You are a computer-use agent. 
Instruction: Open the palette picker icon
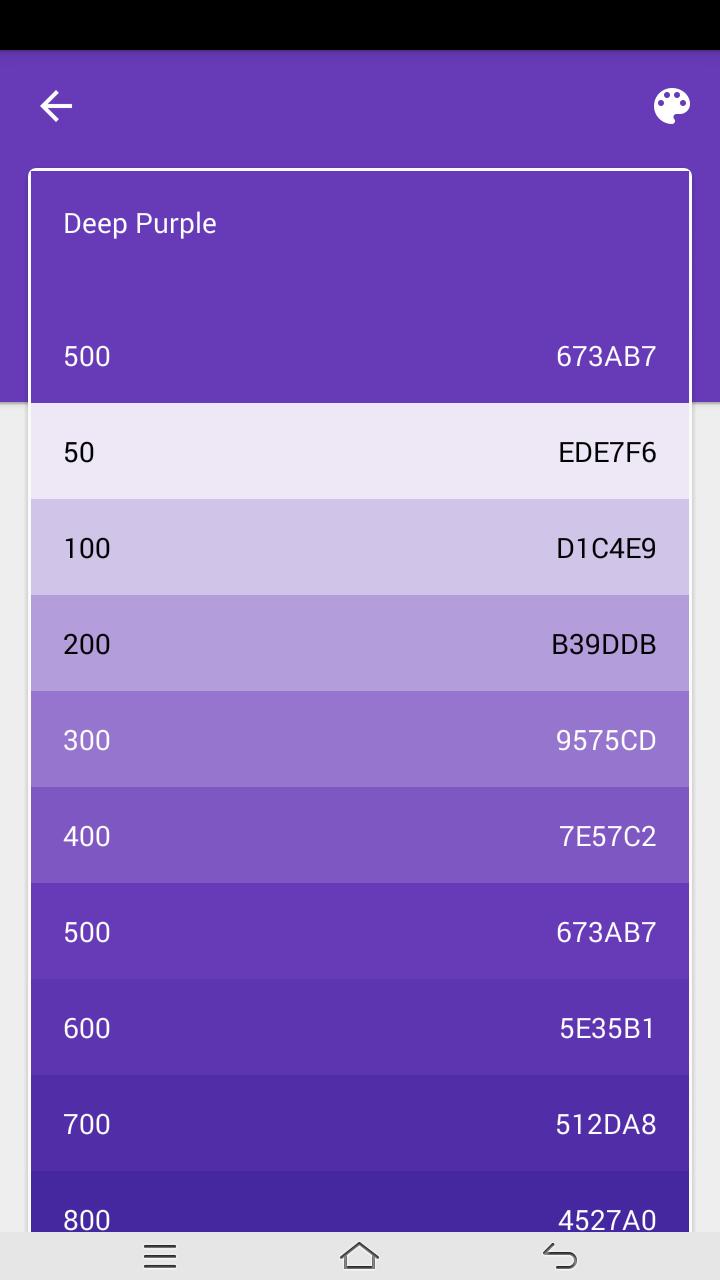tap(671, 105)
